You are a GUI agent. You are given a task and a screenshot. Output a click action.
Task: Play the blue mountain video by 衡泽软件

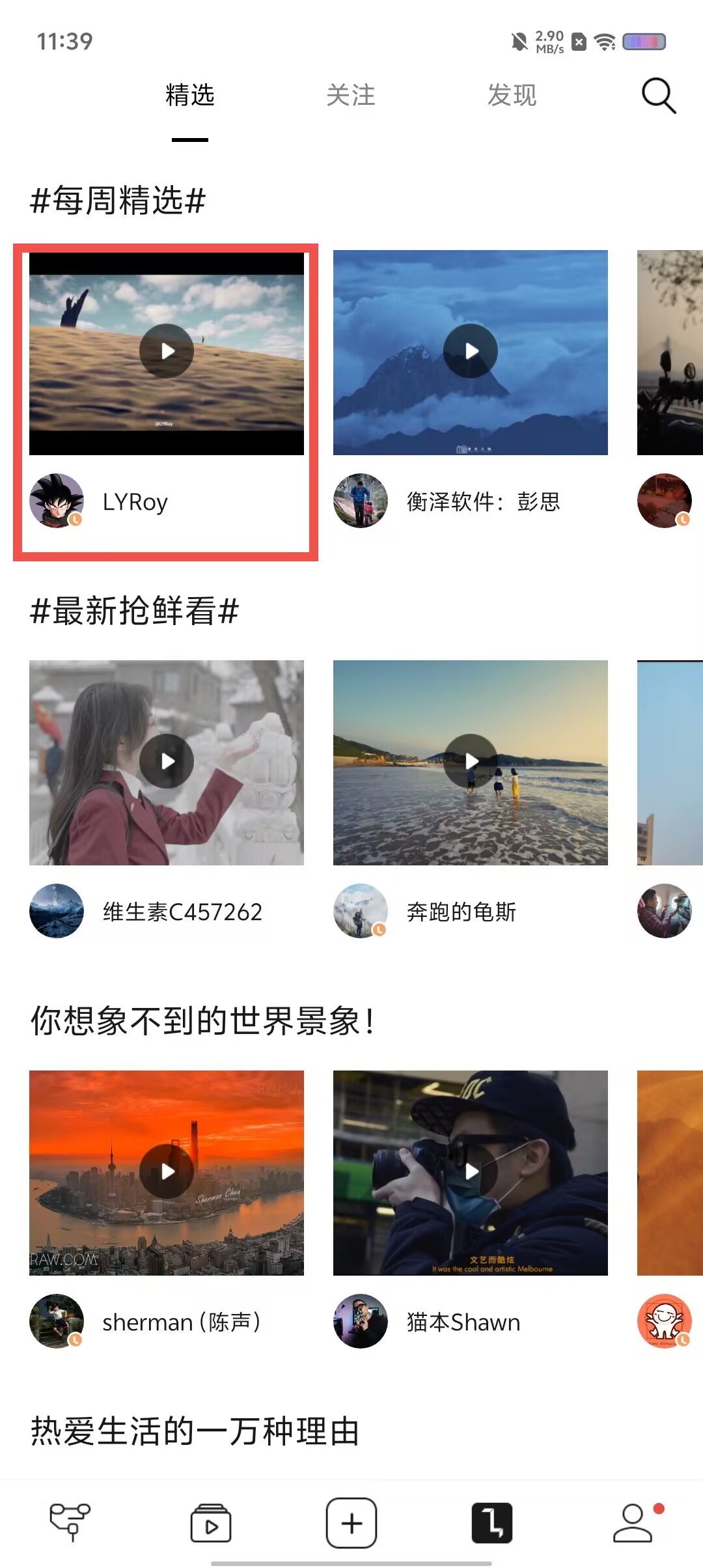tap(470, 351)
